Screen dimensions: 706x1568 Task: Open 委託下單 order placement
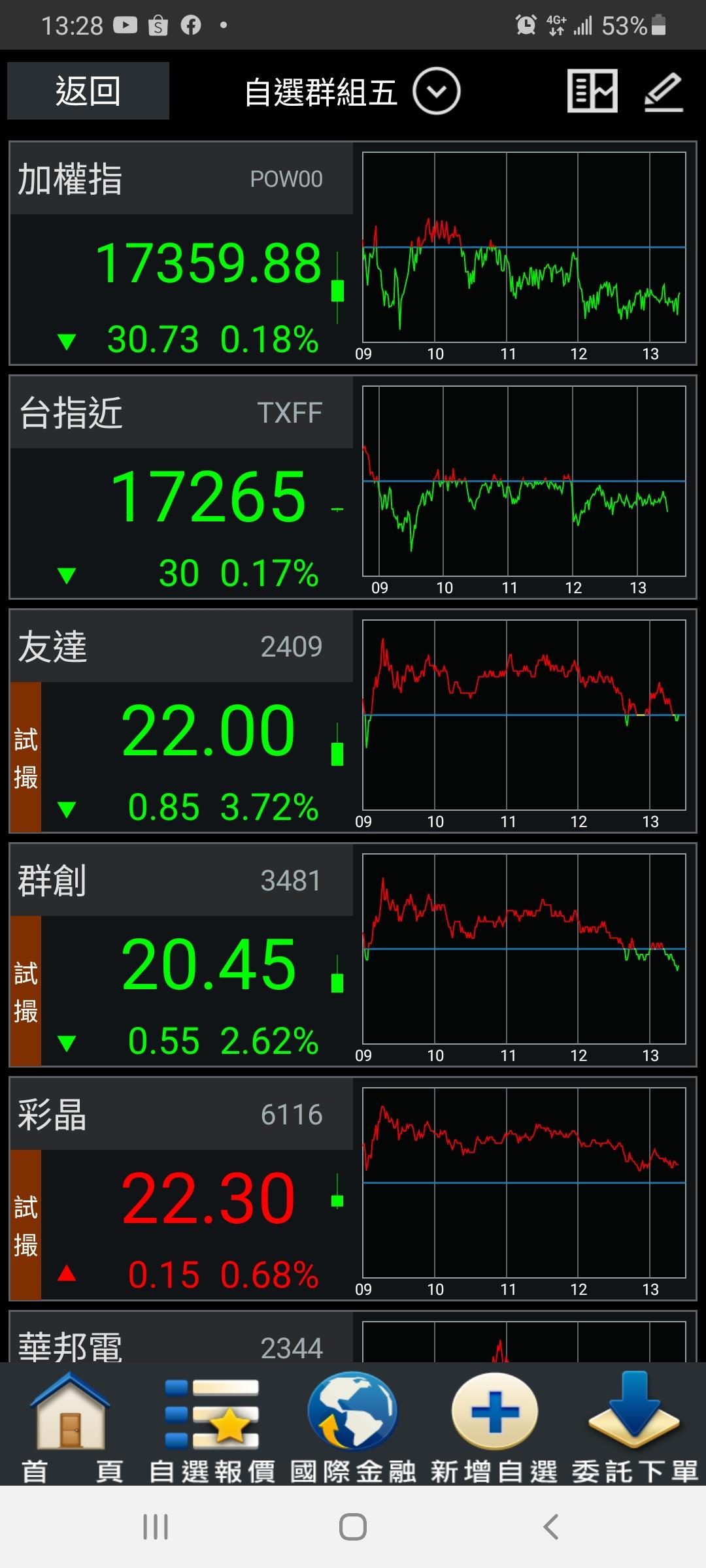pyautogui.click(x=634, y=1428)
